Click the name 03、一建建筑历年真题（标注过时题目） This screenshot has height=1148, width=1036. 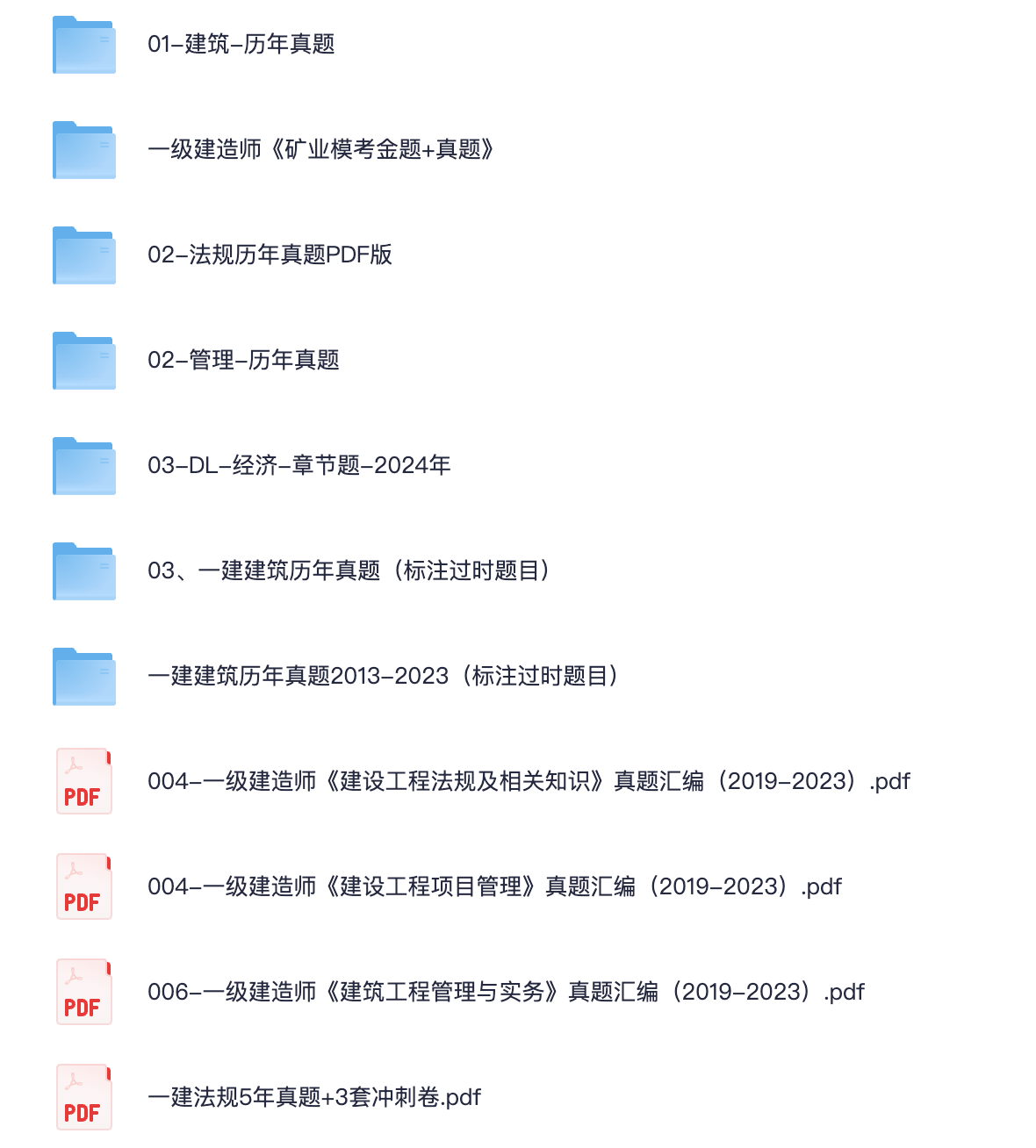click(351, 571)
